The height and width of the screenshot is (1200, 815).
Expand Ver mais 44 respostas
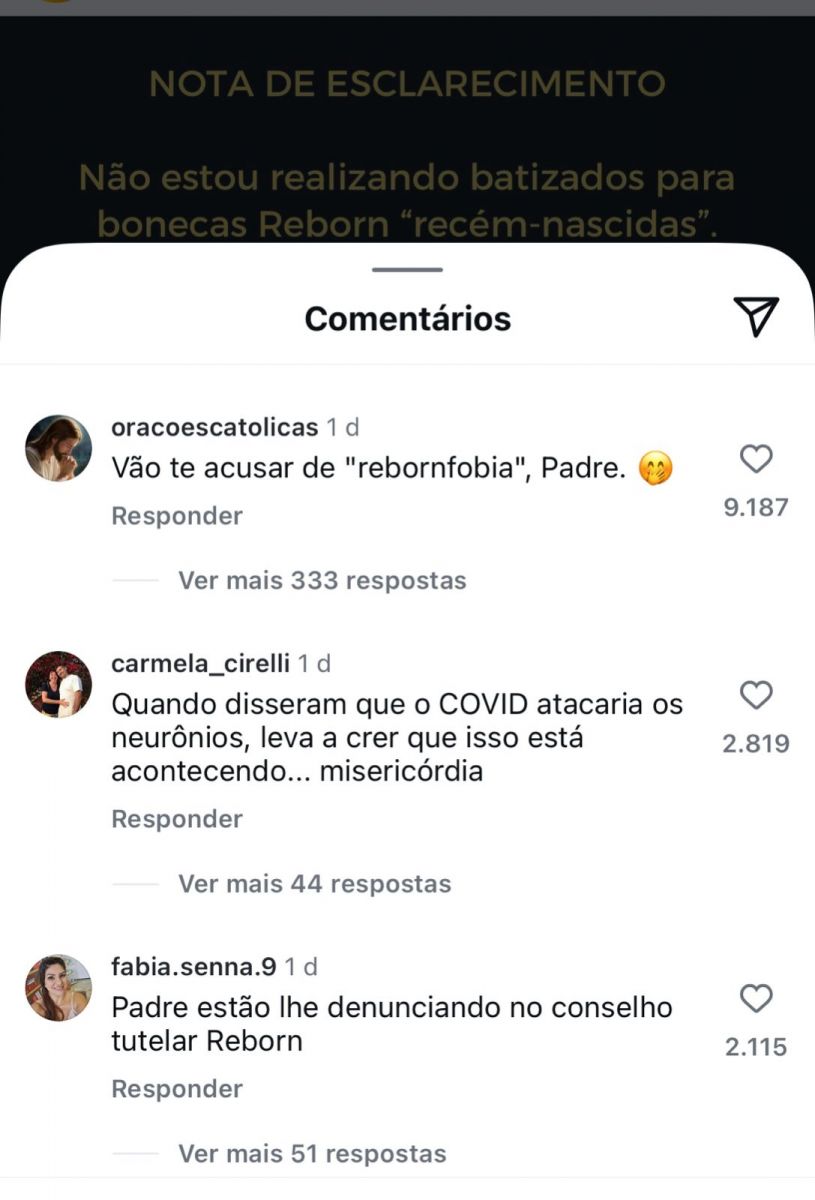314,884
